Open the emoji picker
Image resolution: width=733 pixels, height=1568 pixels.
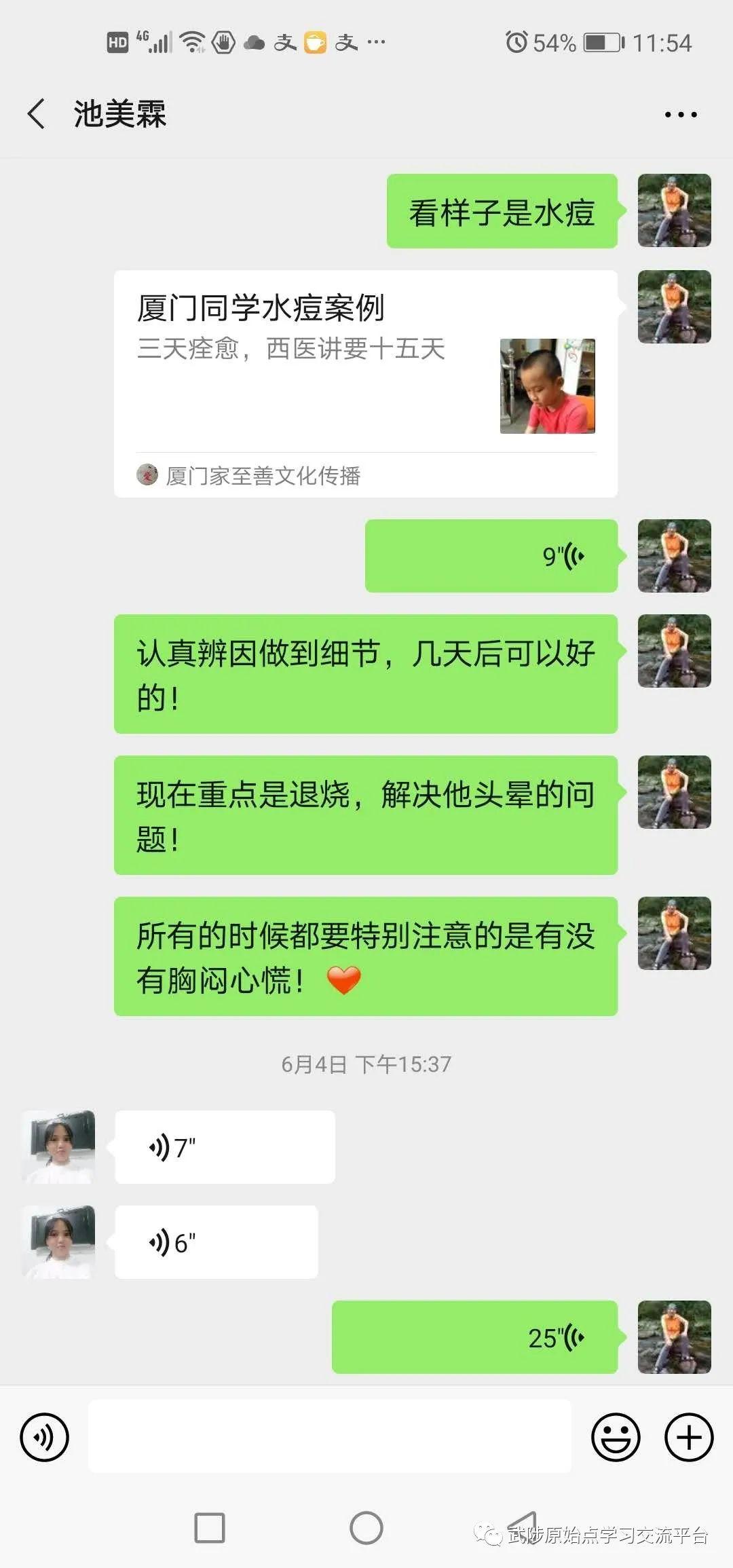click(x=616, y=1437)
